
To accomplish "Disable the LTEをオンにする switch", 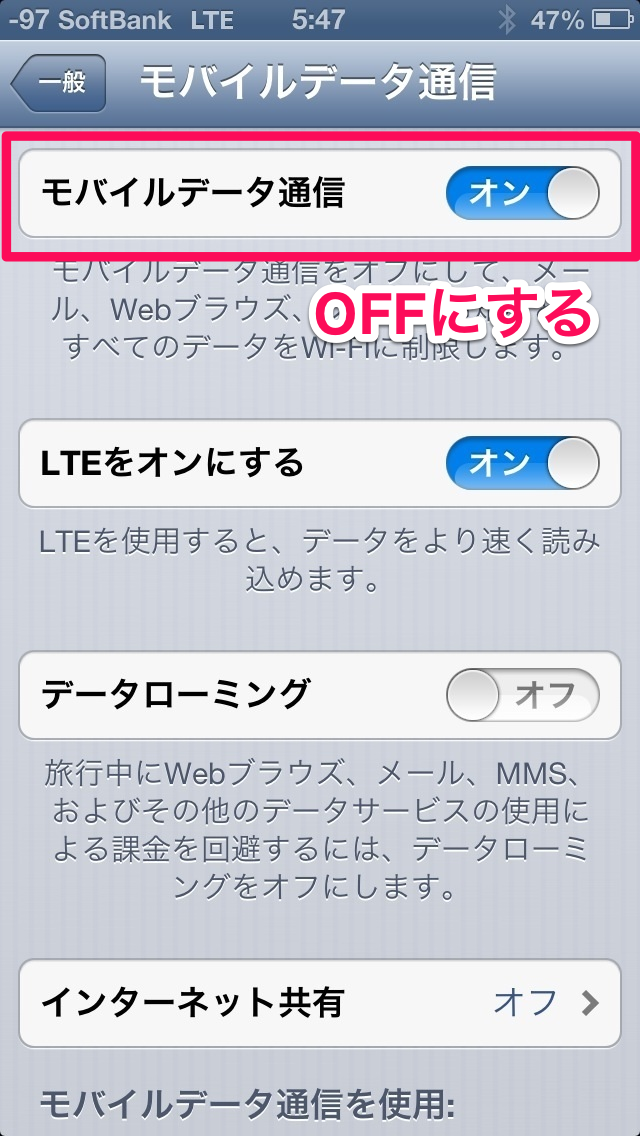I will 522,464.
